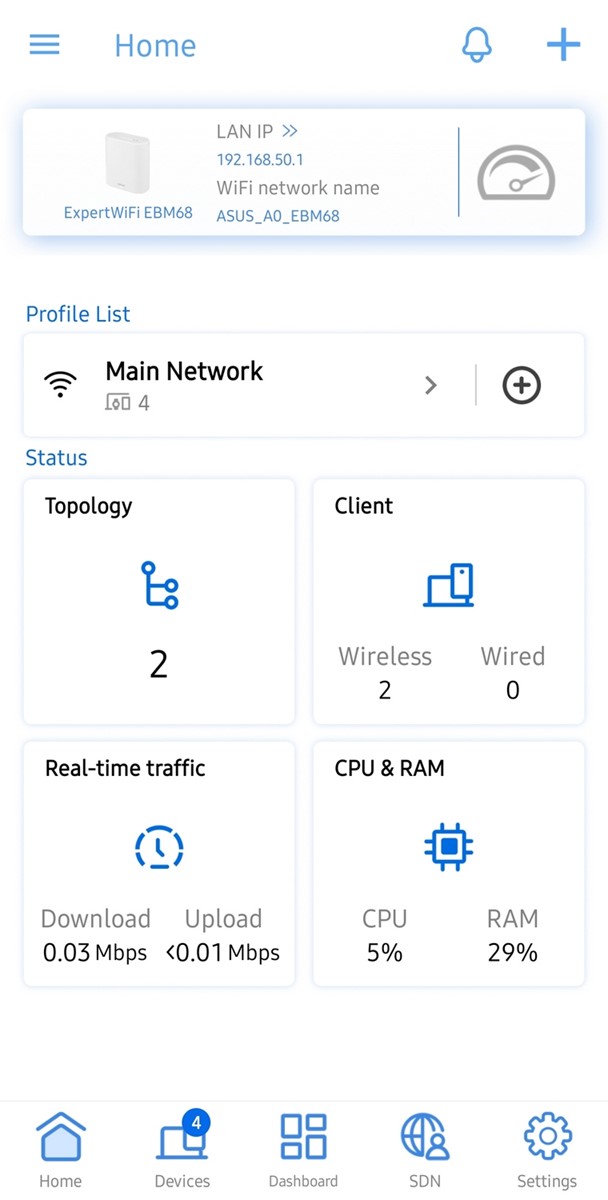
Task: Check the CPU & RAM card
Action: click(x=448, y=862)
